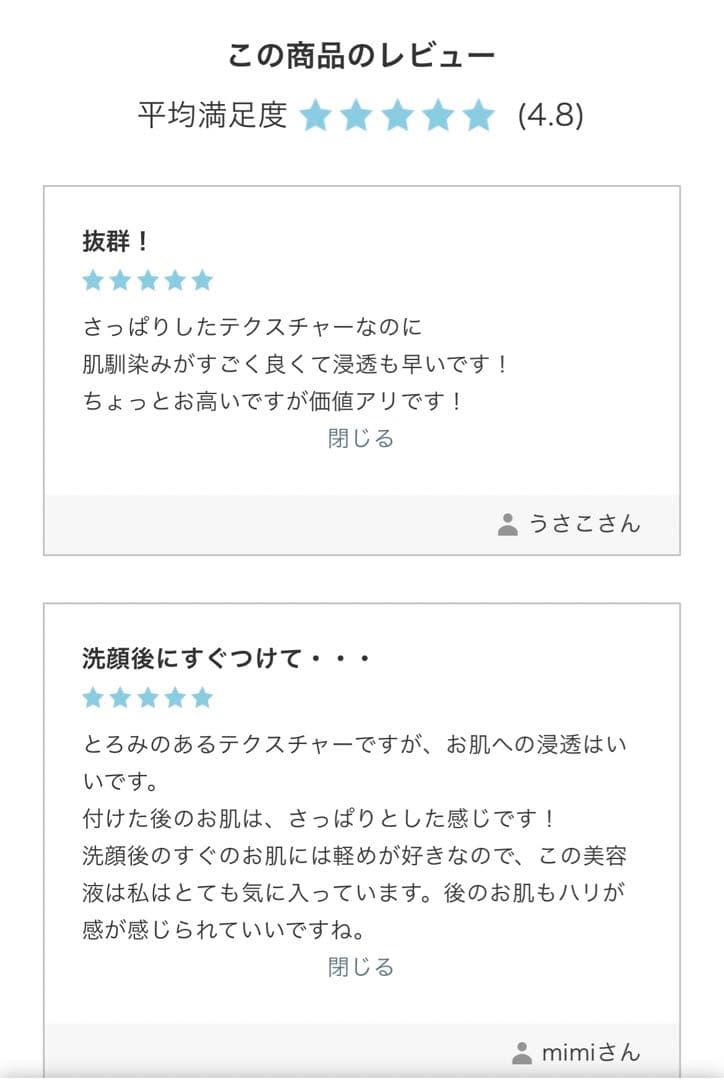Click うさこさん's profile avatar icon

[505, 523]
